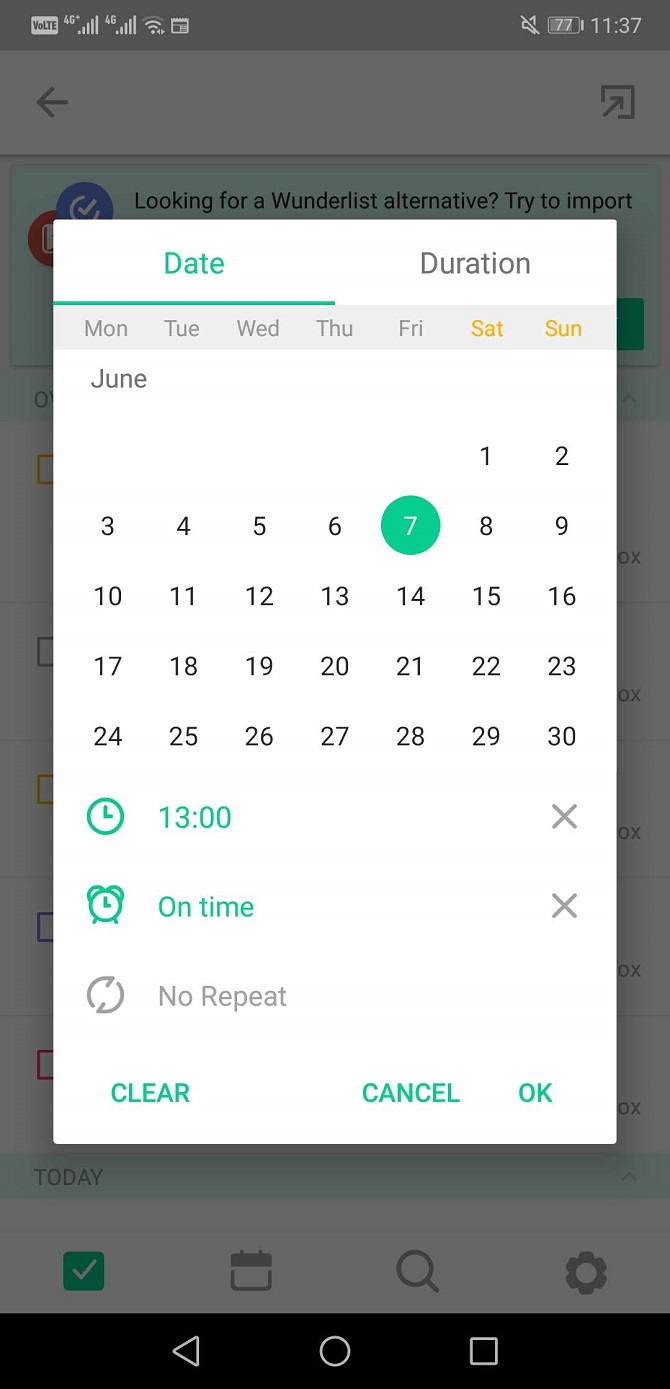Go back with the system back button
The height and width of the screenshot is (1389, 670).
tap(186, 1351)
